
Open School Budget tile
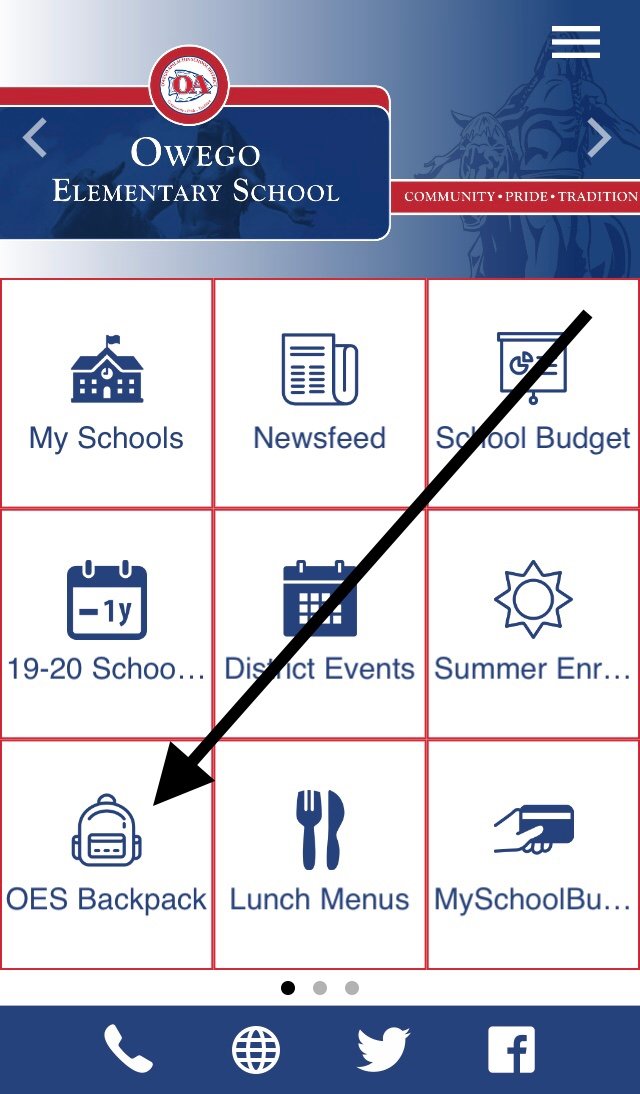[533, 394]
